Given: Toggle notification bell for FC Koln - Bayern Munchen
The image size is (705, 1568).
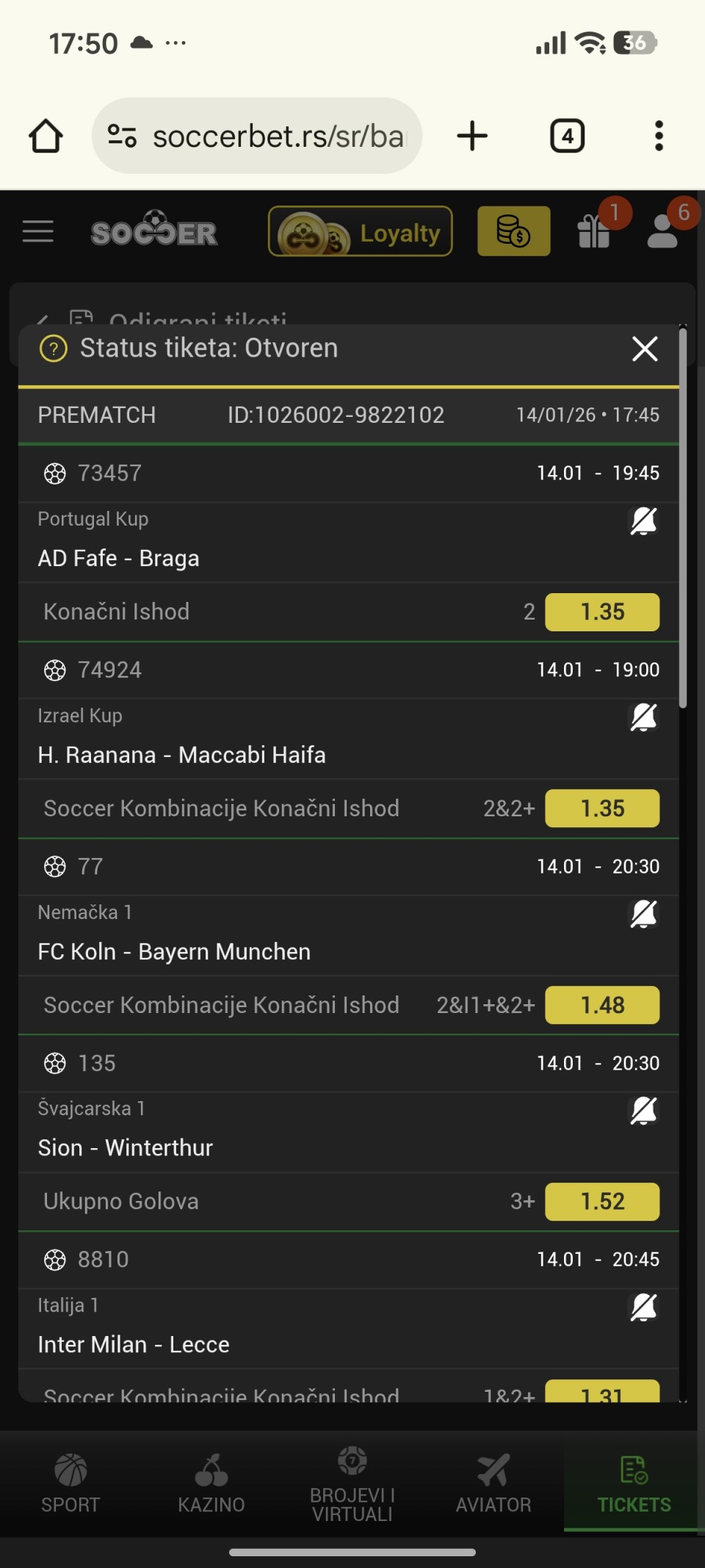Looking at the screenshot, I should click(643, 914).
